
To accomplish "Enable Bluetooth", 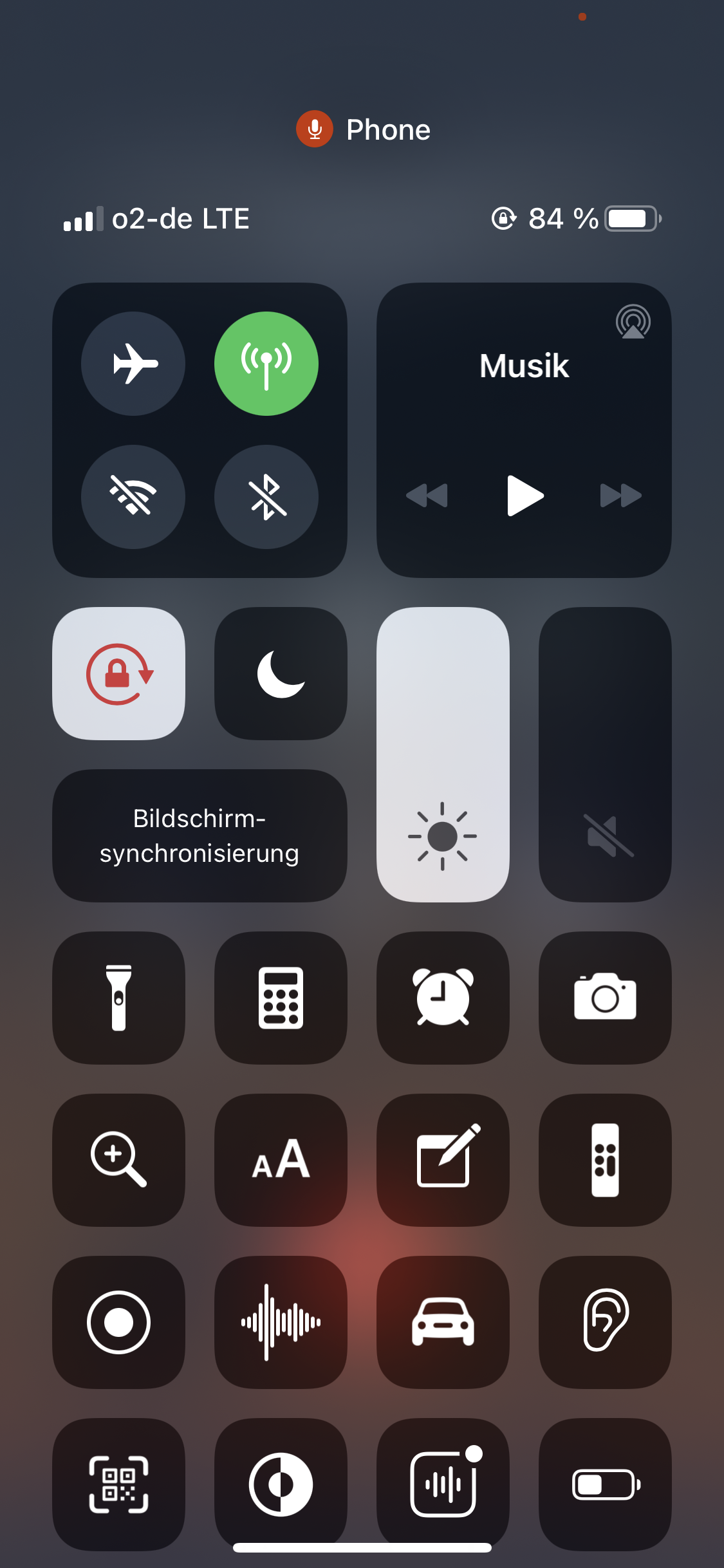I will (266, 496).
